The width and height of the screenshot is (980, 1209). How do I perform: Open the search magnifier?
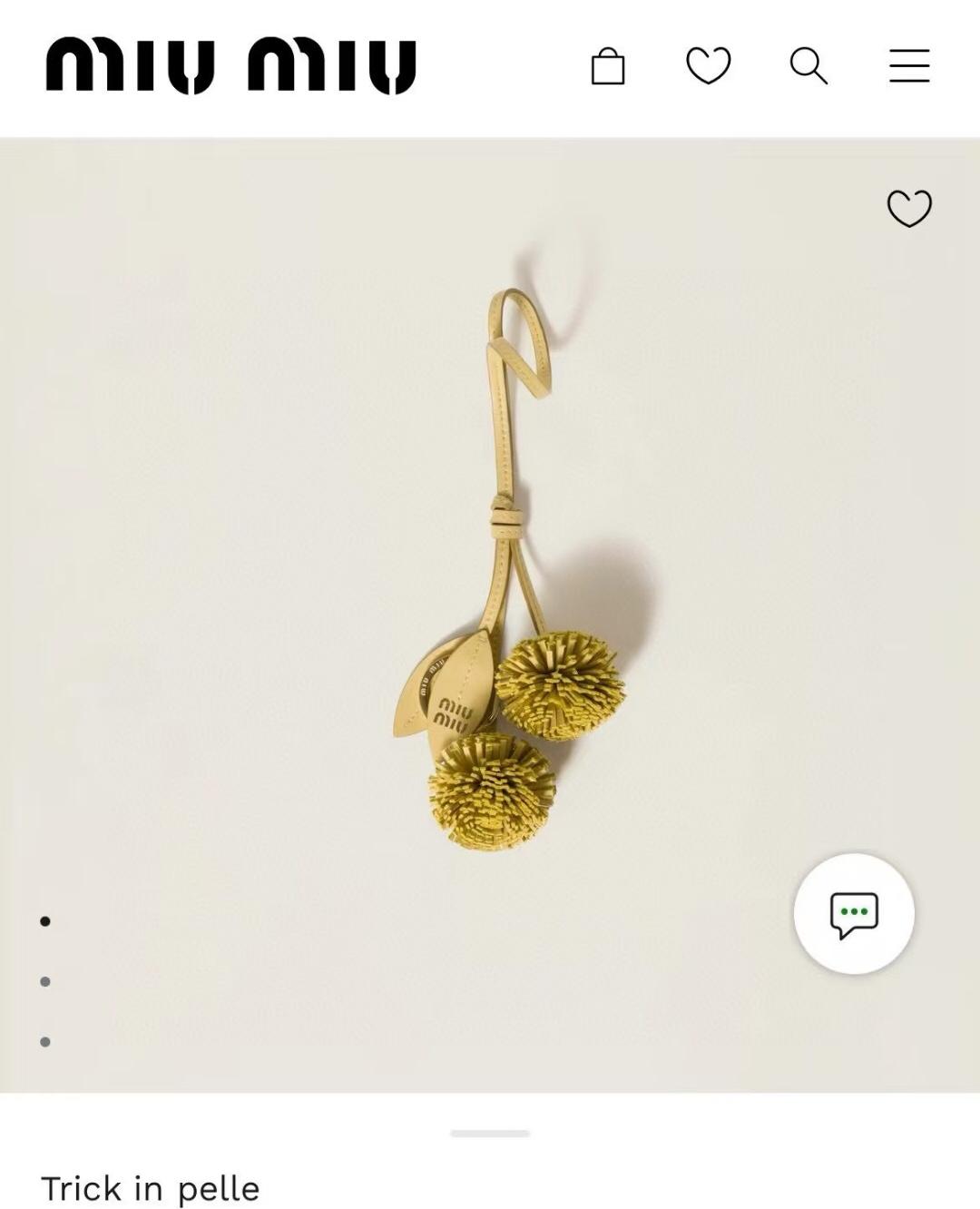[x=808, y=66]
